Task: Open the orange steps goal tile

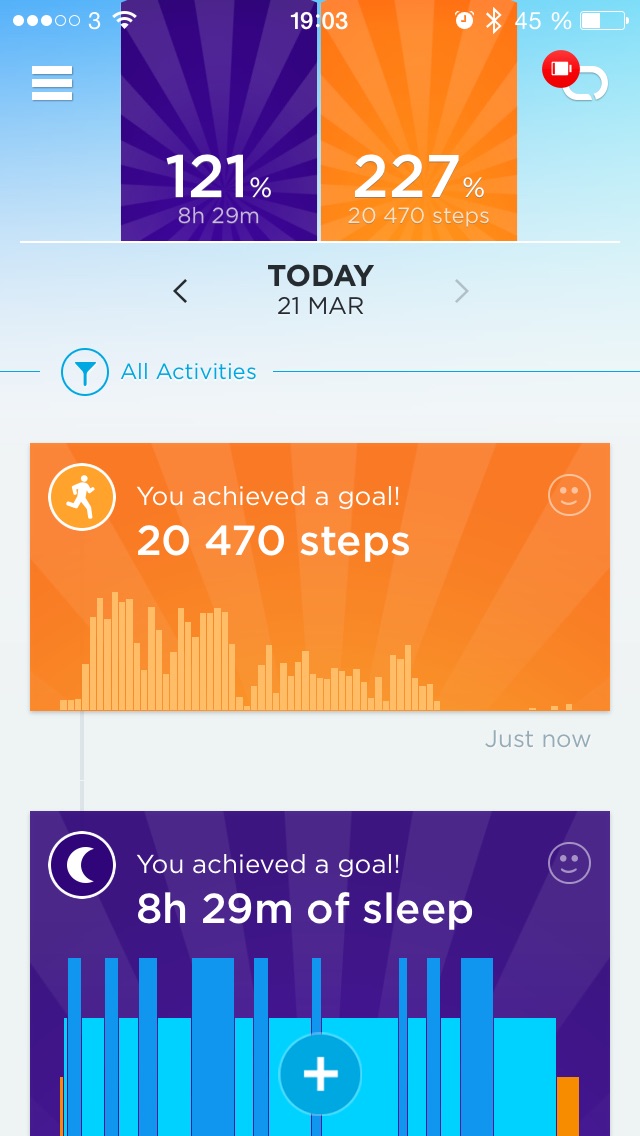Action: point(419,120)
